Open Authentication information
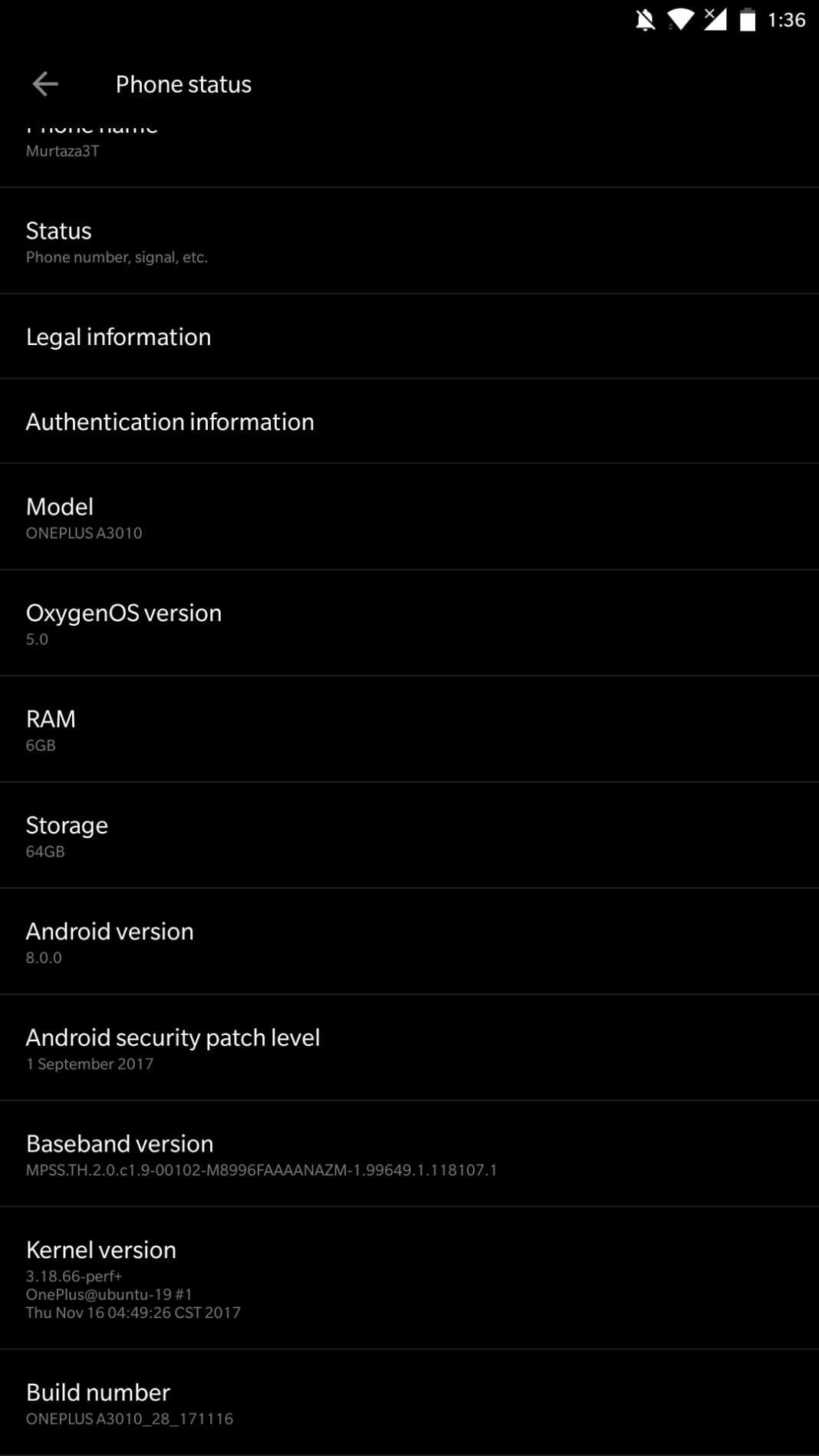Image resolution: width=819 pixels, height=1456 pixels. pyautogui.click(x=409, y=421)
